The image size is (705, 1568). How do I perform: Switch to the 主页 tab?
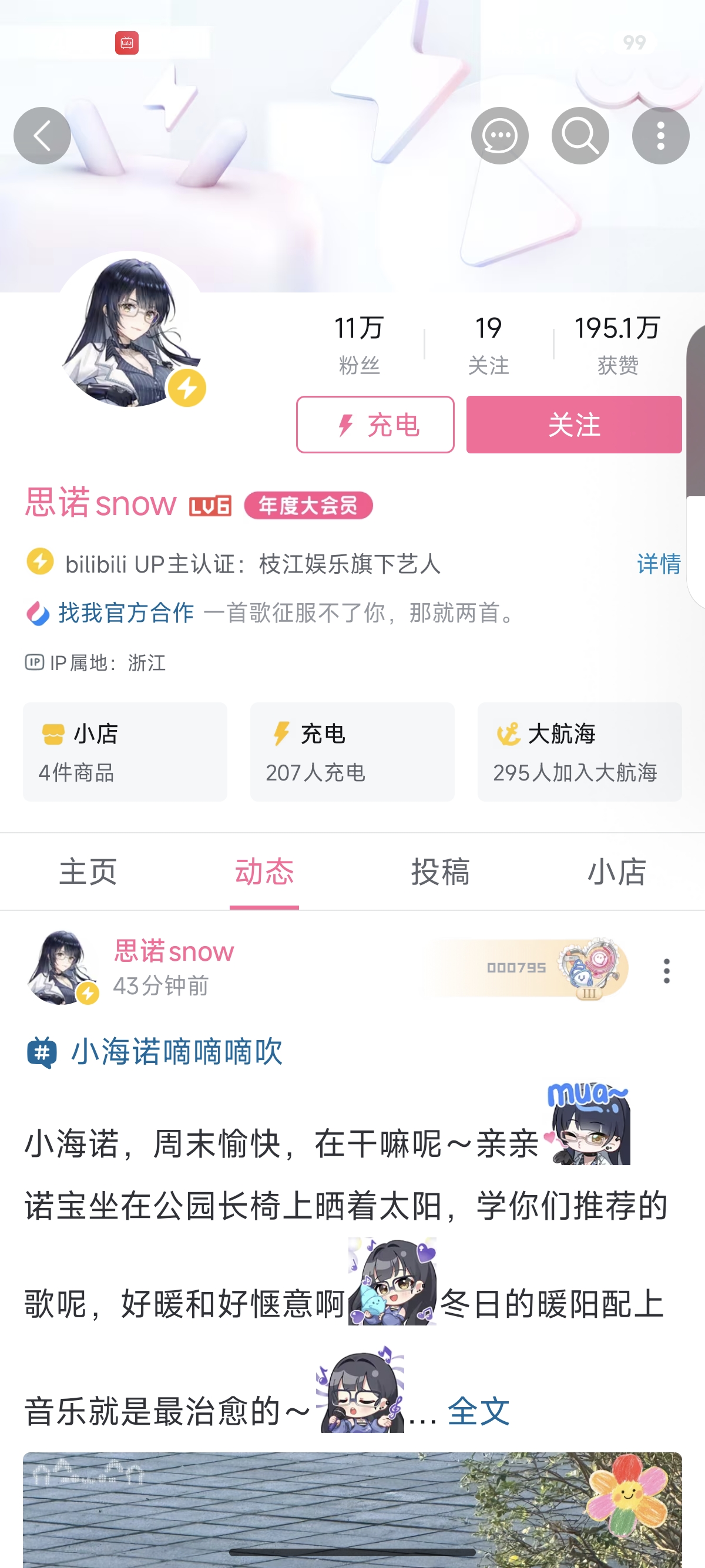click(x=88, y=871)
